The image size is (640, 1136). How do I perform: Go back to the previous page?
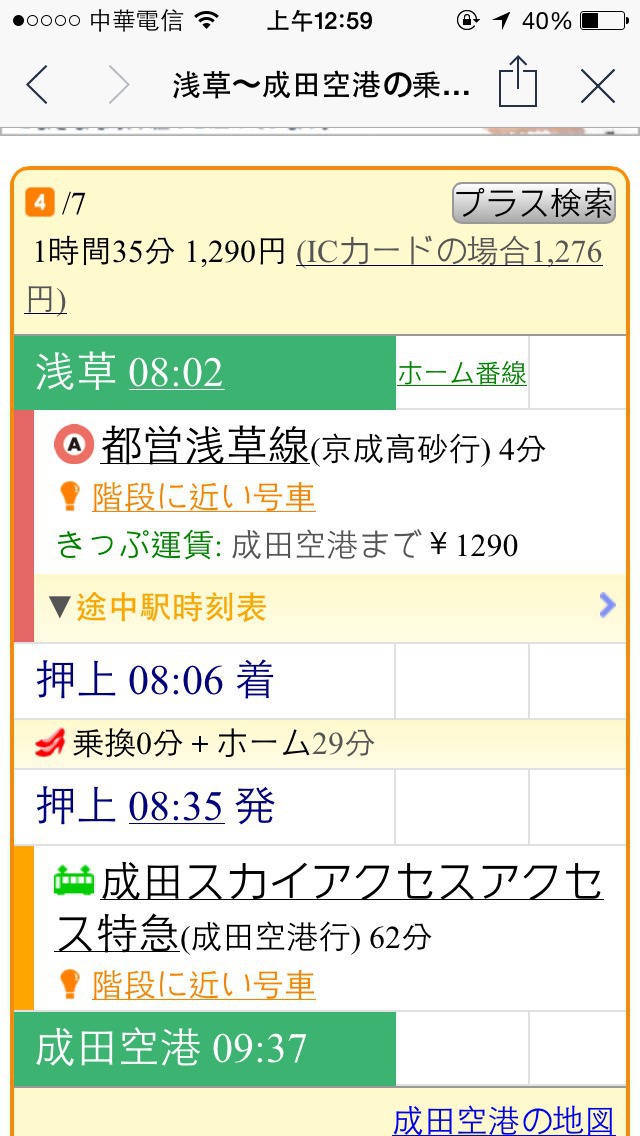click(37, 86)
